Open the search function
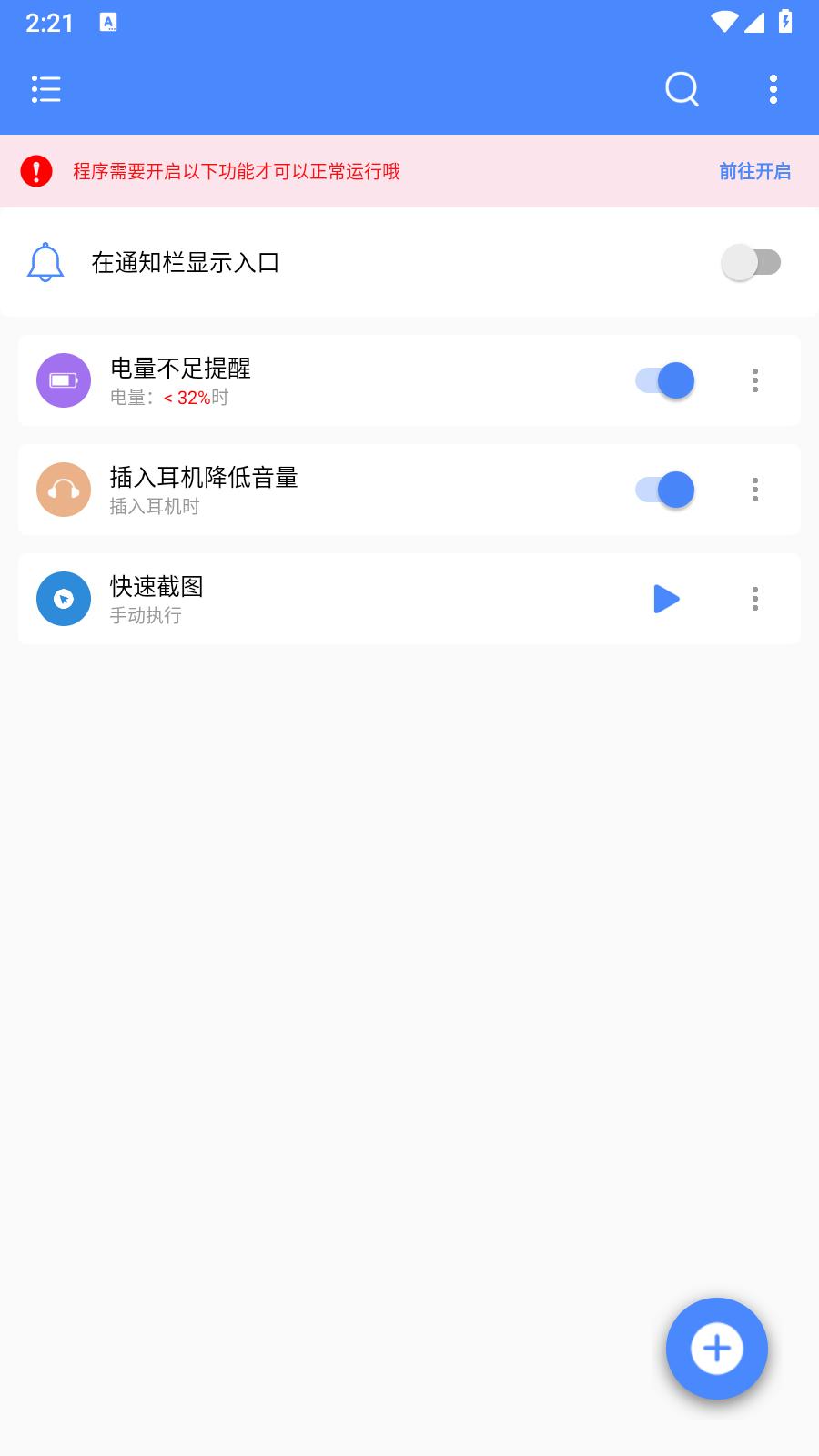This screenshot has height=1456, width=819. pyautogui.click(x=681, y=88)
